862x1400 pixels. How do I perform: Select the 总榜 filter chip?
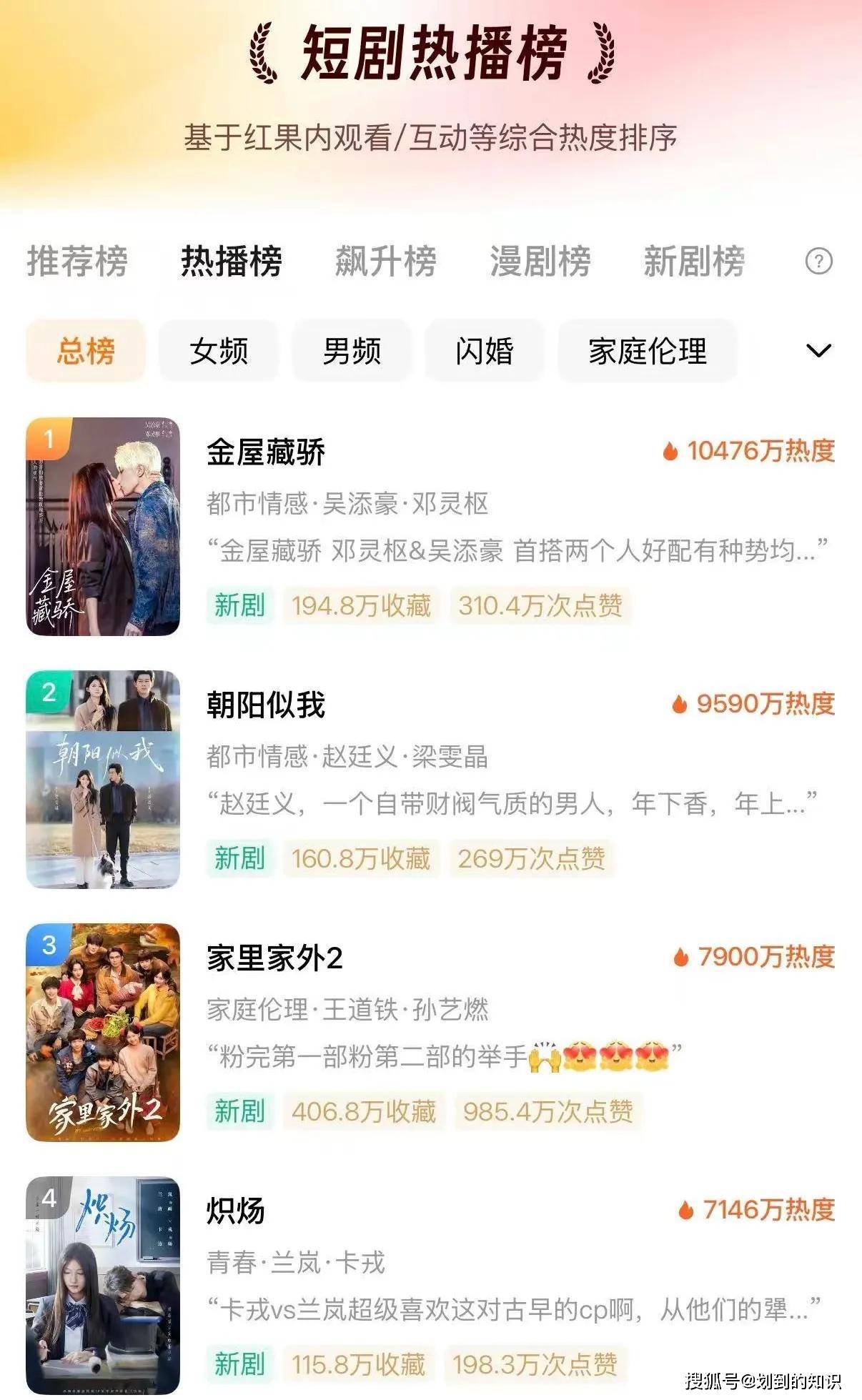[86, 351]
